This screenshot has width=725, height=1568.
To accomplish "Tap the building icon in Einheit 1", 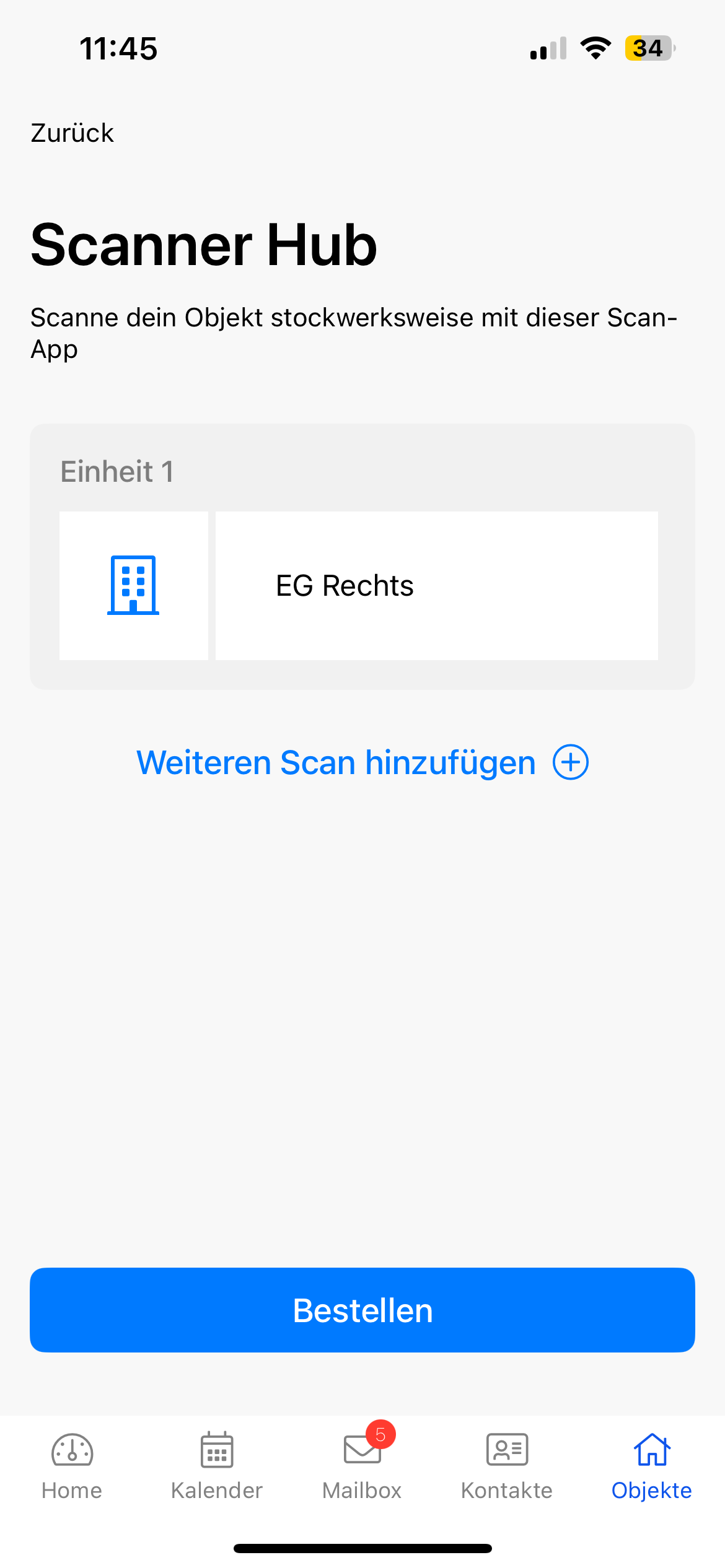I will click(134, 585).
